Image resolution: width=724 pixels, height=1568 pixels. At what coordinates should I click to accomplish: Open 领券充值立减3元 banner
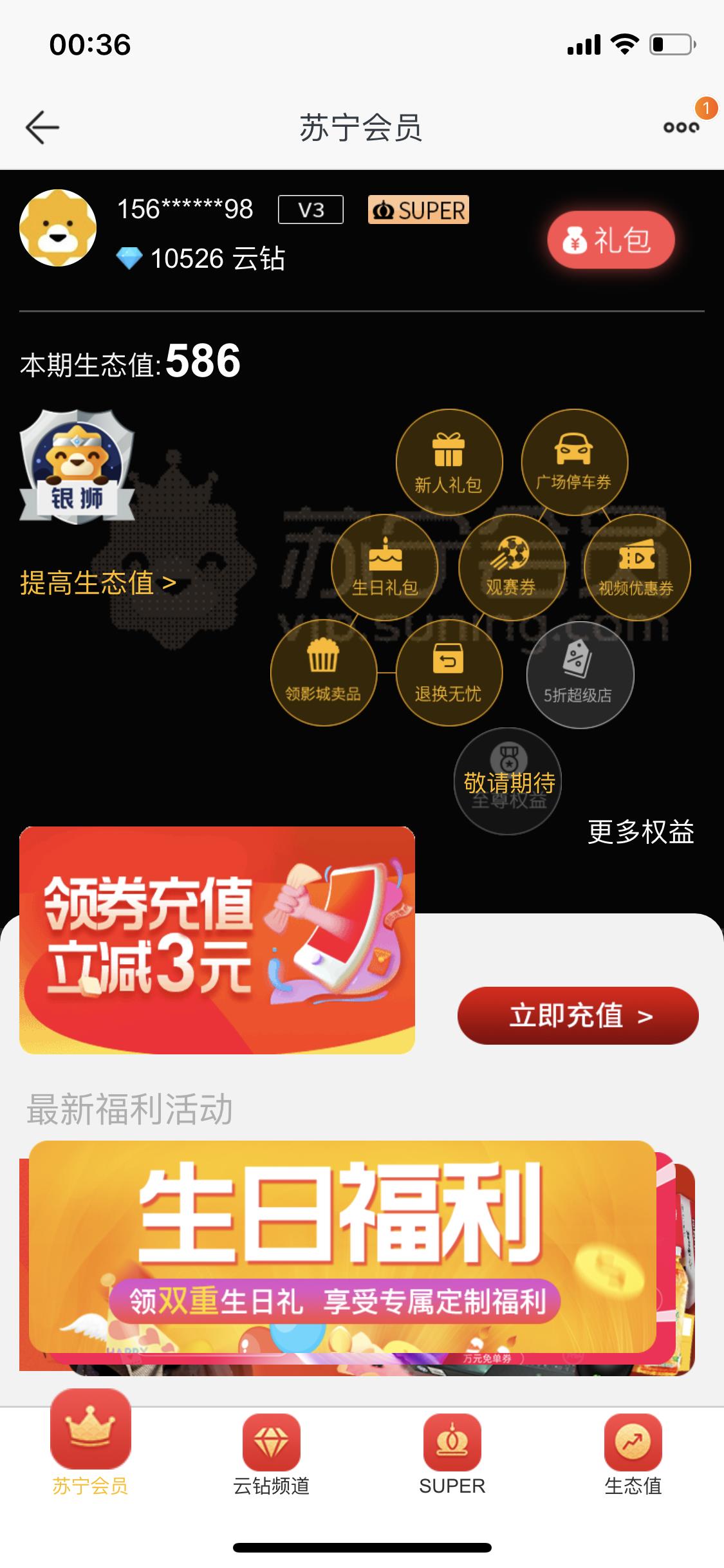tap(217, 940)
